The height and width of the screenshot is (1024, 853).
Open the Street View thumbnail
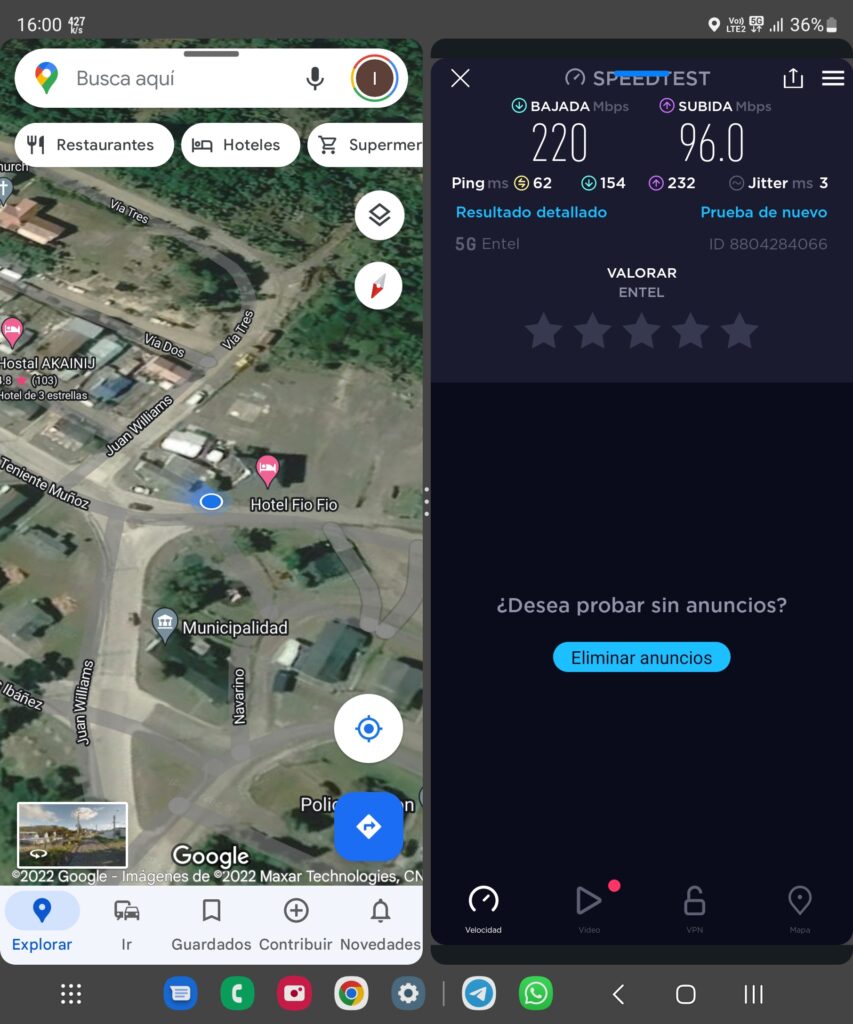(x=72, y=834)
